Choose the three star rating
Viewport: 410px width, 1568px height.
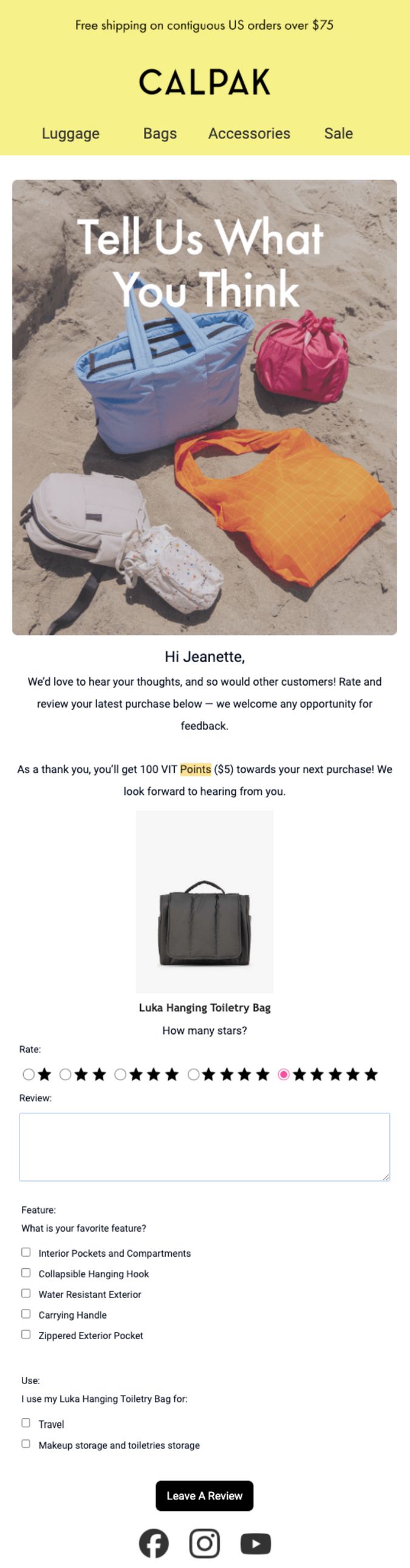(120, 1074)
